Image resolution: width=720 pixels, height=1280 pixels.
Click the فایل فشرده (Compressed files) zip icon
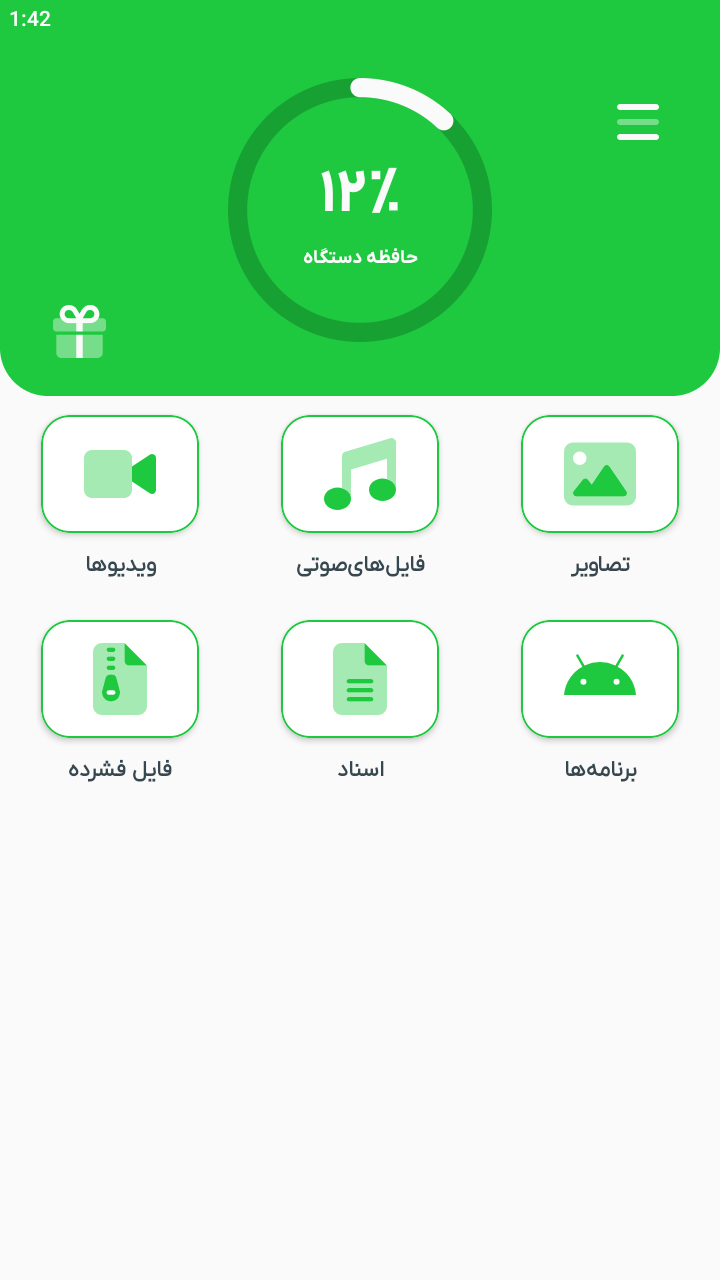point(120,678)
